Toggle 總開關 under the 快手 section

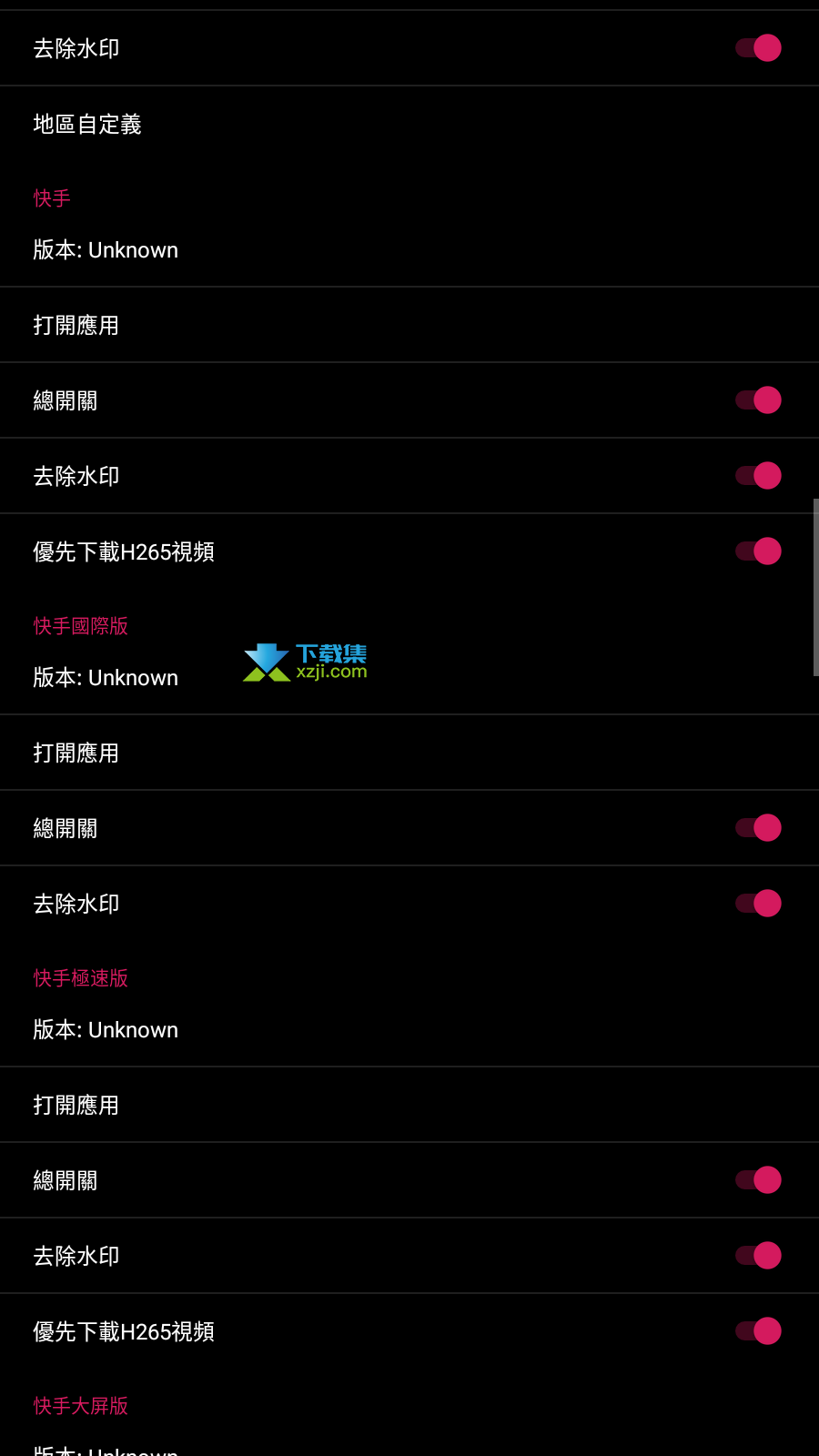click(758, 400)
